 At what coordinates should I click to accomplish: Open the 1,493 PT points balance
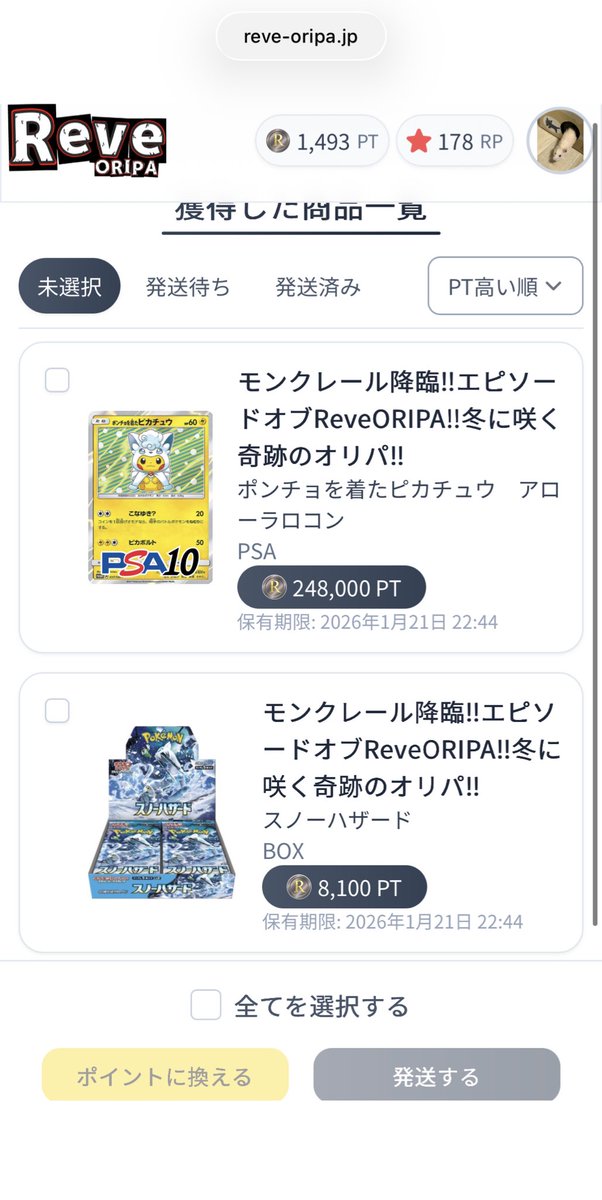tap(323, 141)
